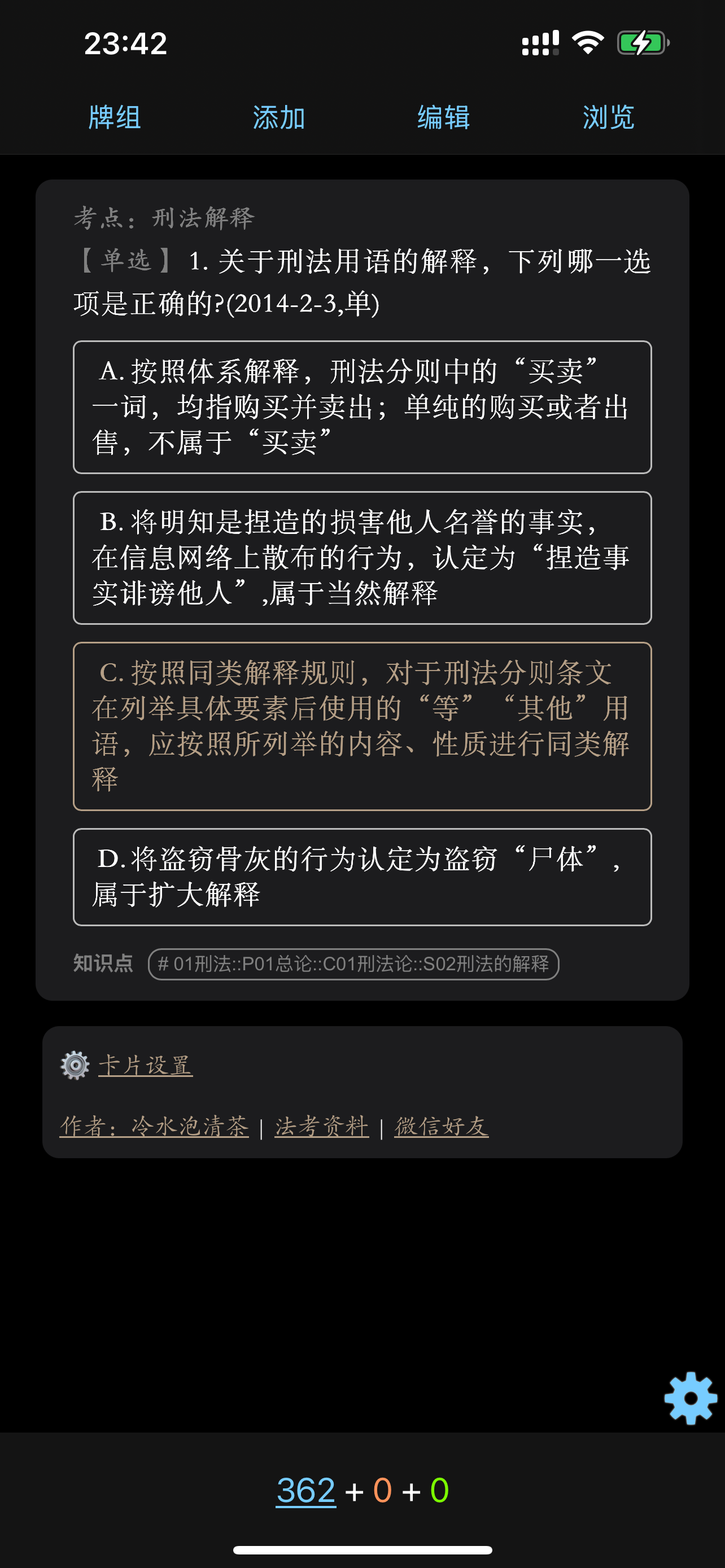The image size is (725, 1568).
Task: Open the blue gear settings button
Action: pos(689,1398)
